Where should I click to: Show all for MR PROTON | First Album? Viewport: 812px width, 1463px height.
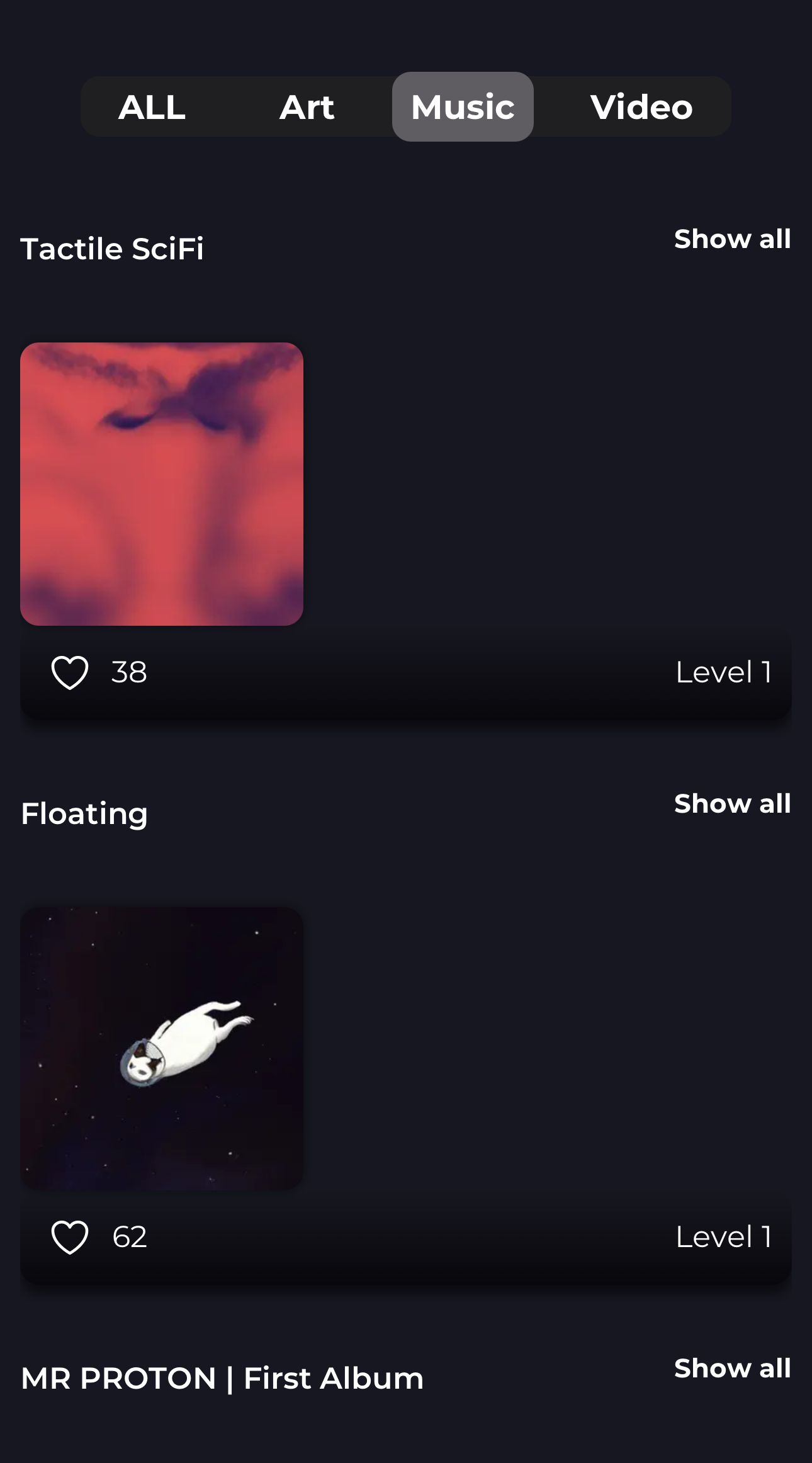(x=733, y=1369)
